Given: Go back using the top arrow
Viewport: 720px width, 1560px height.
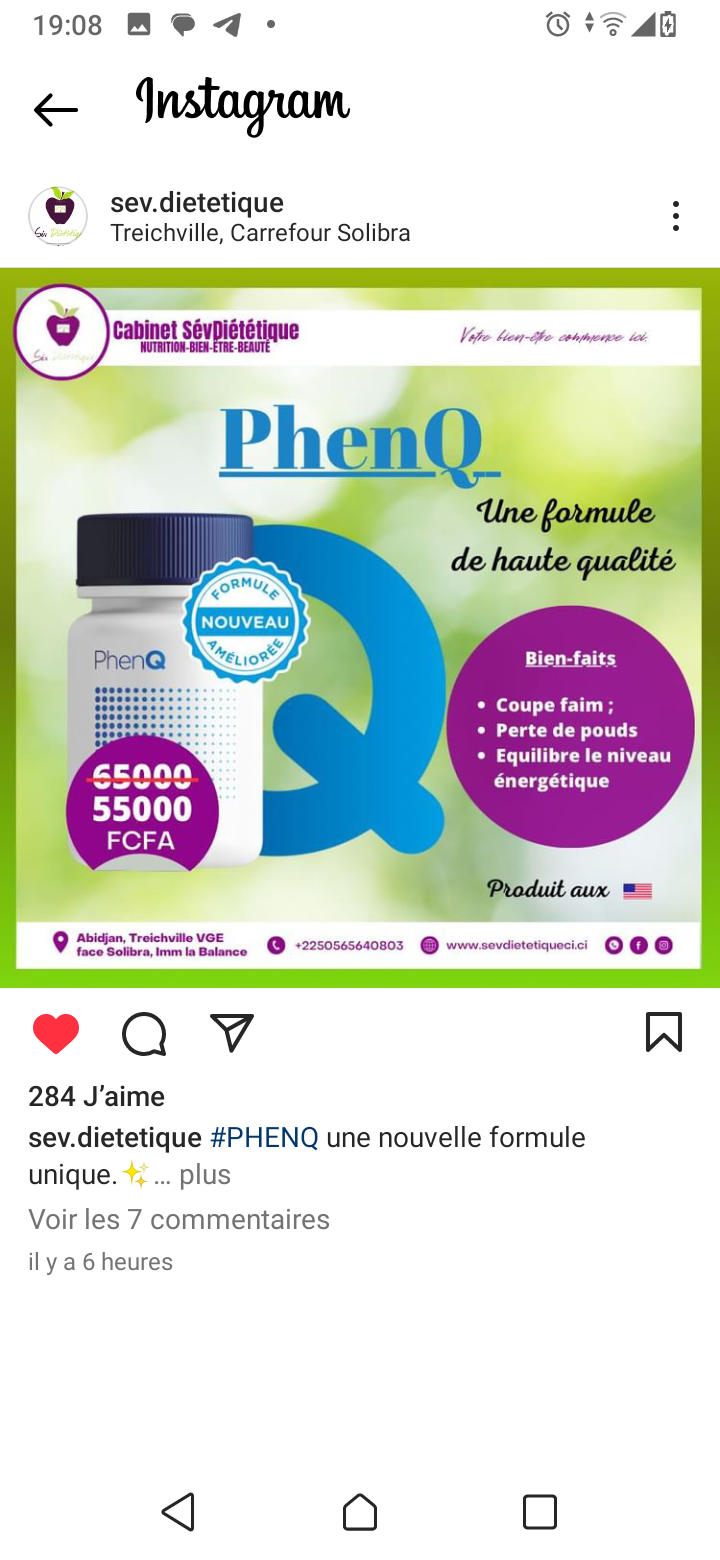Looking at the screenshot, I should (x=55, y=109).
